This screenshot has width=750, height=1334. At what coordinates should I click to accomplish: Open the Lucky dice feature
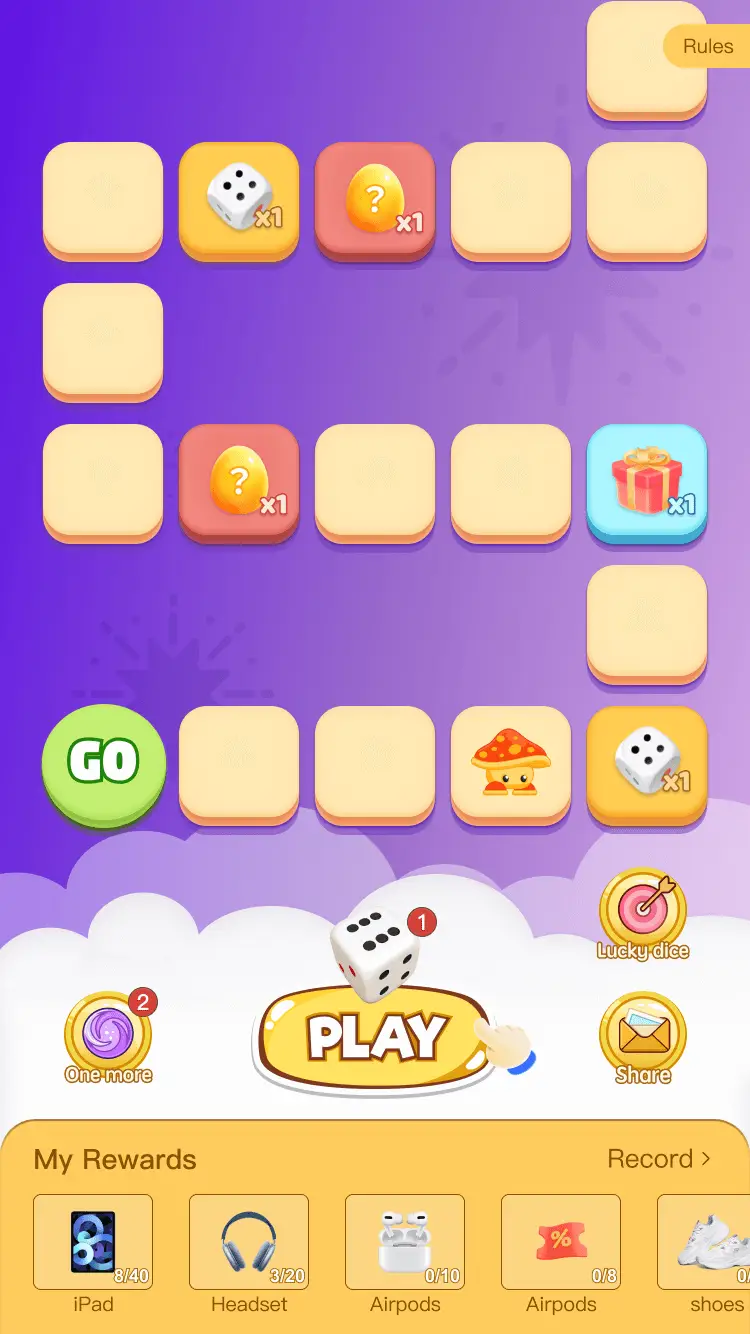[x=643, y=915]
